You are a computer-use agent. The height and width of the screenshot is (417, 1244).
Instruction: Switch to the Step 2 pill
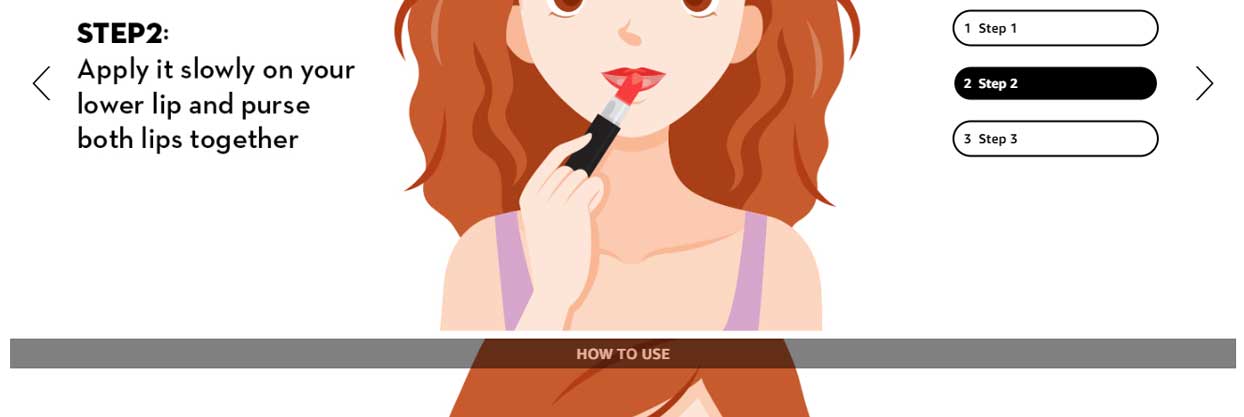(x=1055, y=84)
